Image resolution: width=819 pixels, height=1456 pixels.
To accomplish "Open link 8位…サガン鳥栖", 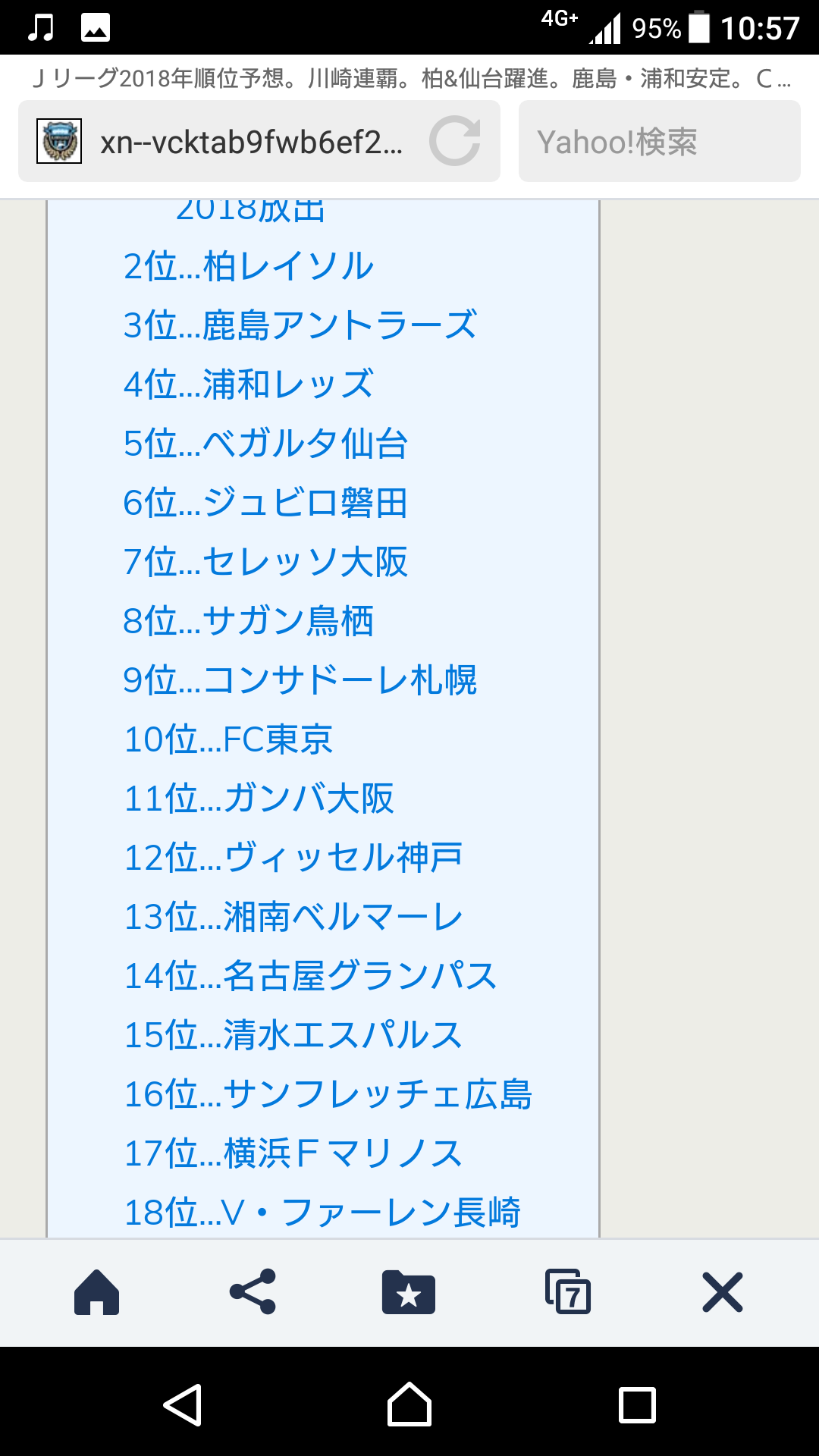I will [248, 621].
